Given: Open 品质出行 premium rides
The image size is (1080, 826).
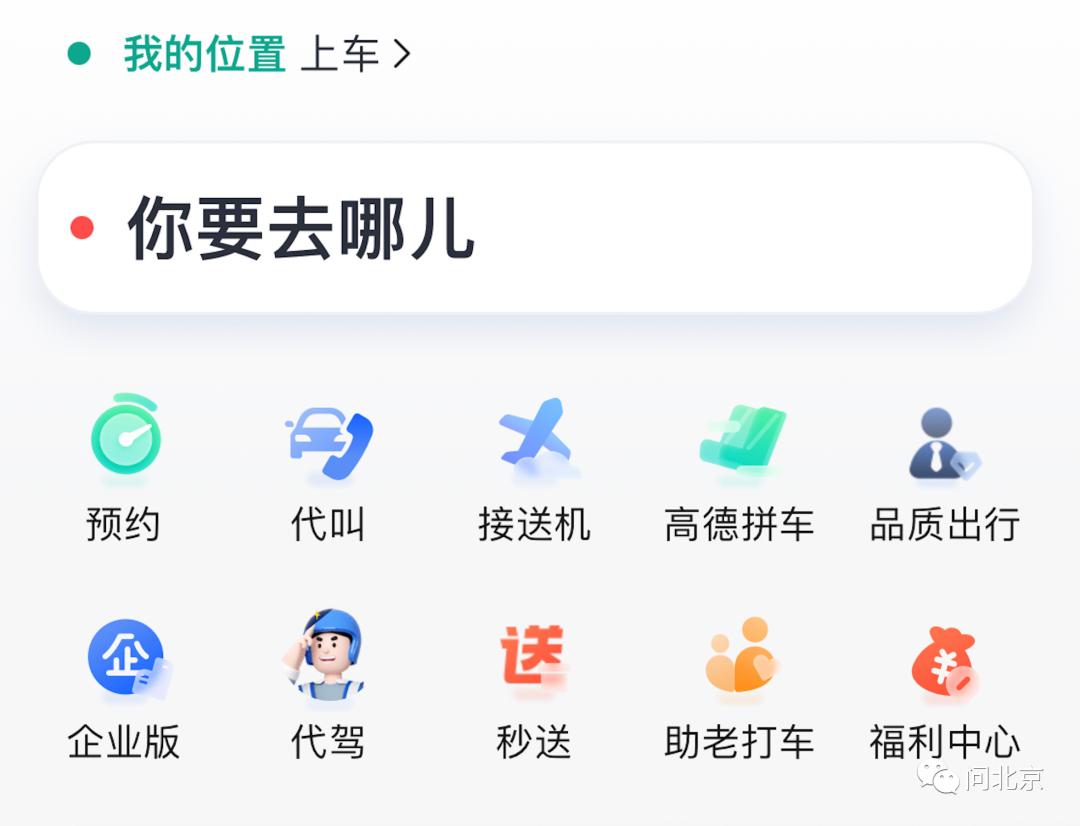Looking at the screenshot, I should click(944, 466).
